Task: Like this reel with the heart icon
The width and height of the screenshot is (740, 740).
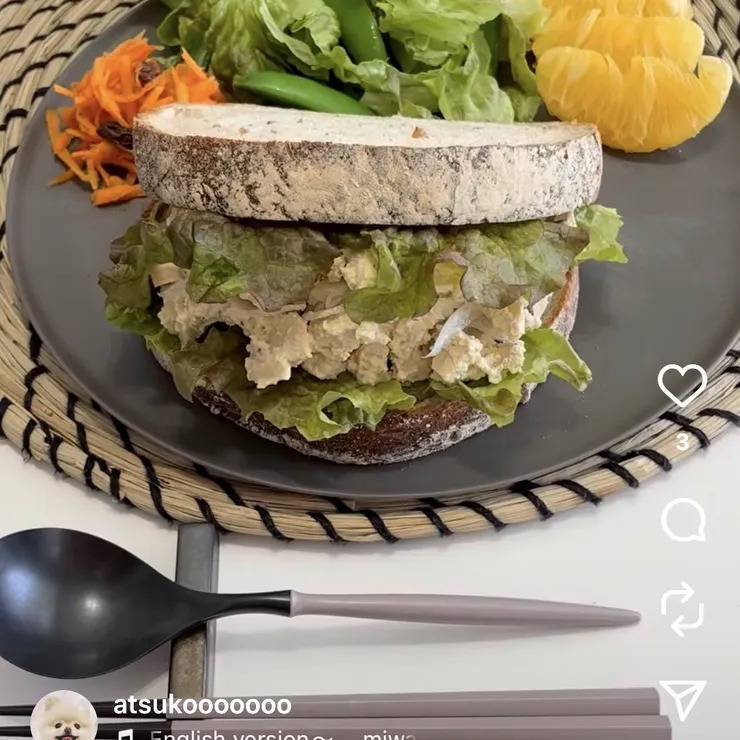Action: [682, 385]
